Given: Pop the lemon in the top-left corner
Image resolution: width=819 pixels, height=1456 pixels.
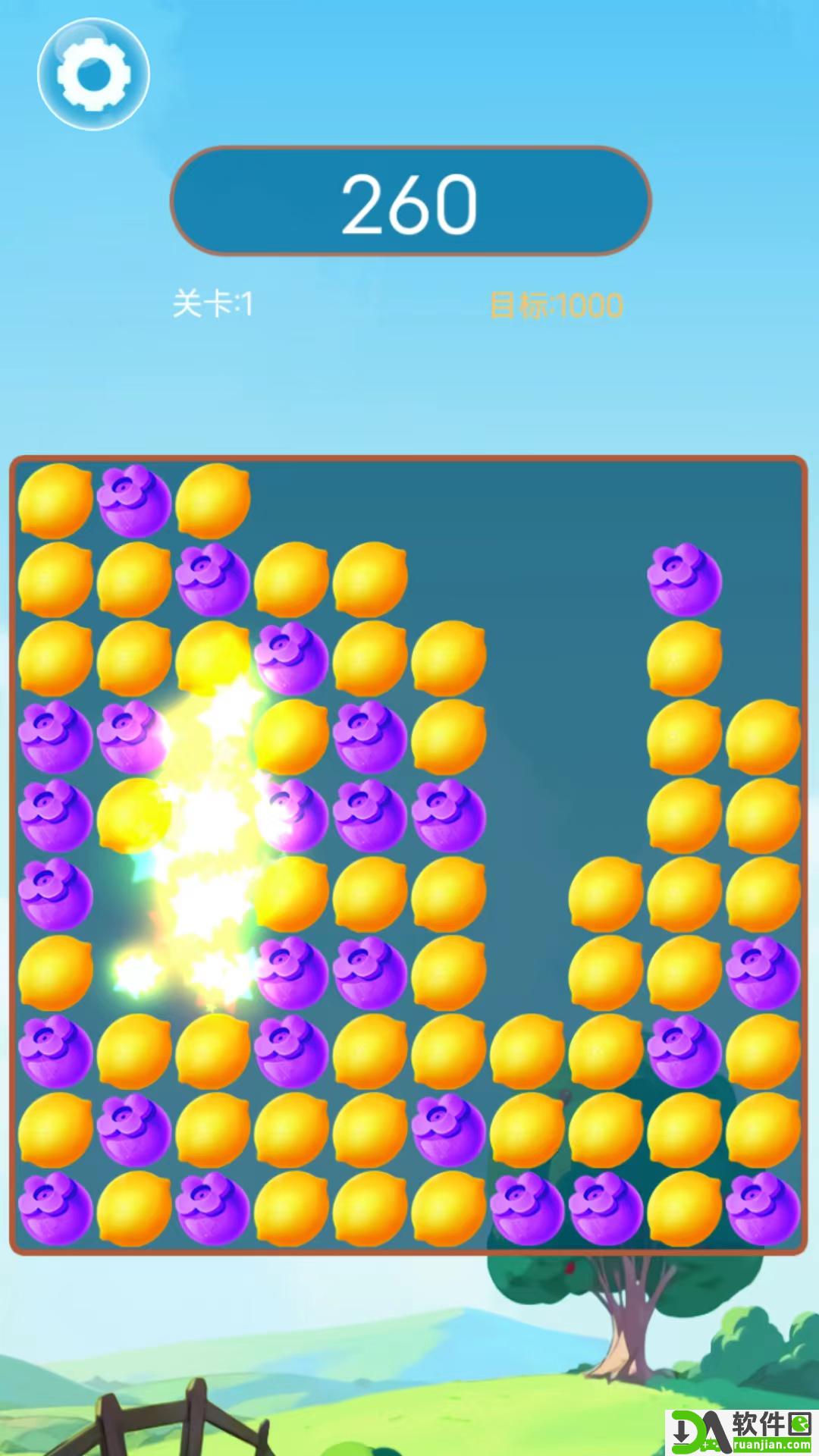Looking at the screenshot, I should (55, 501).
